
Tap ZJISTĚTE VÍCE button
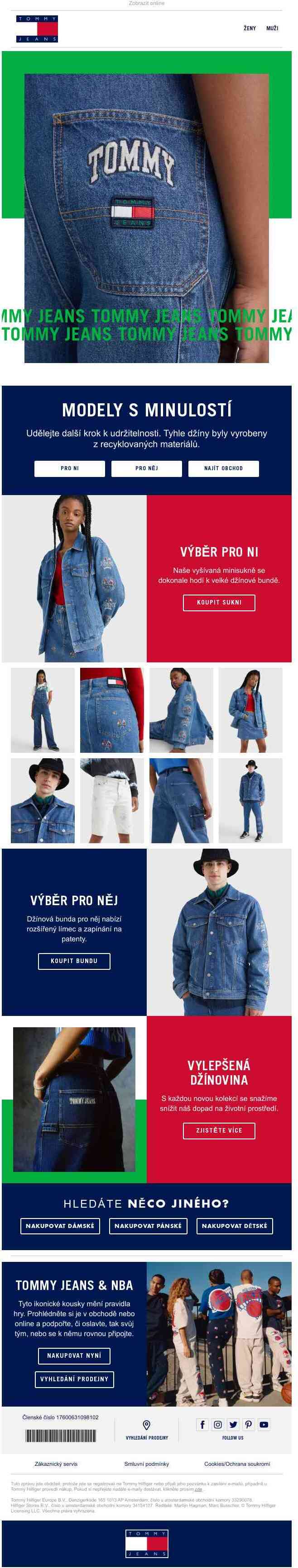[219, 1130]
